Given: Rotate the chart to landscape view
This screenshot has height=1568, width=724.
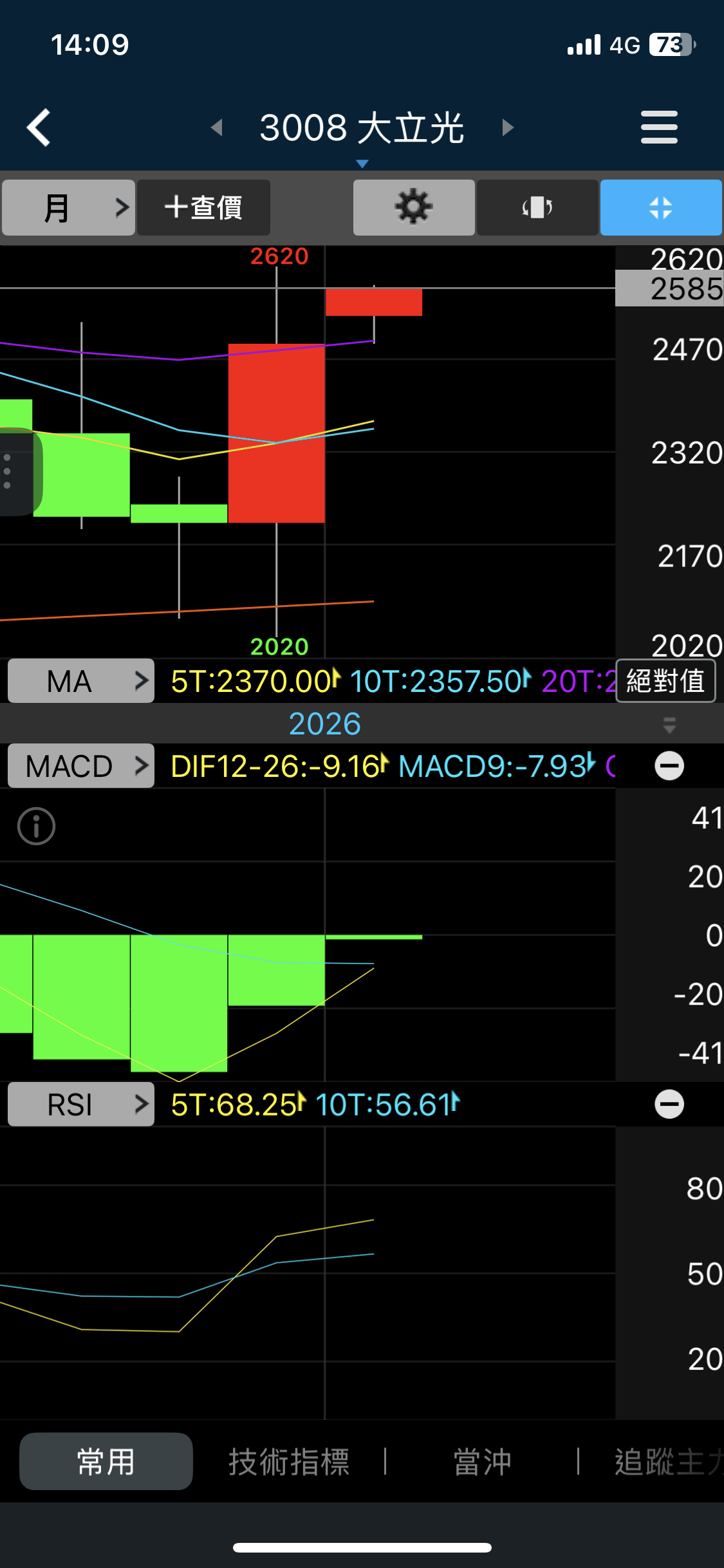Looking at the screenshot, I should coord(537,208).
